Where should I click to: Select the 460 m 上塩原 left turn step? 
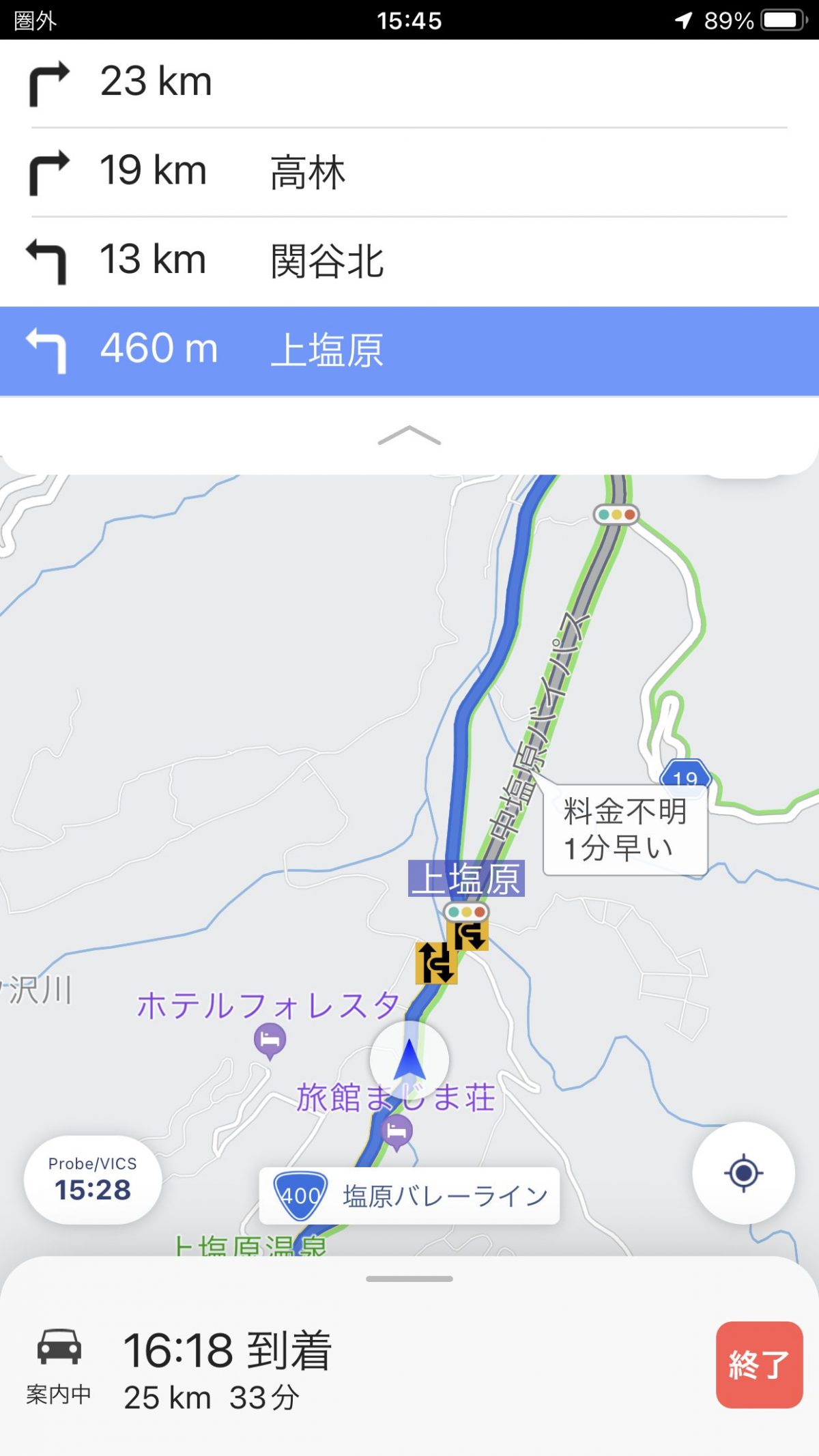tap(409, 351)
